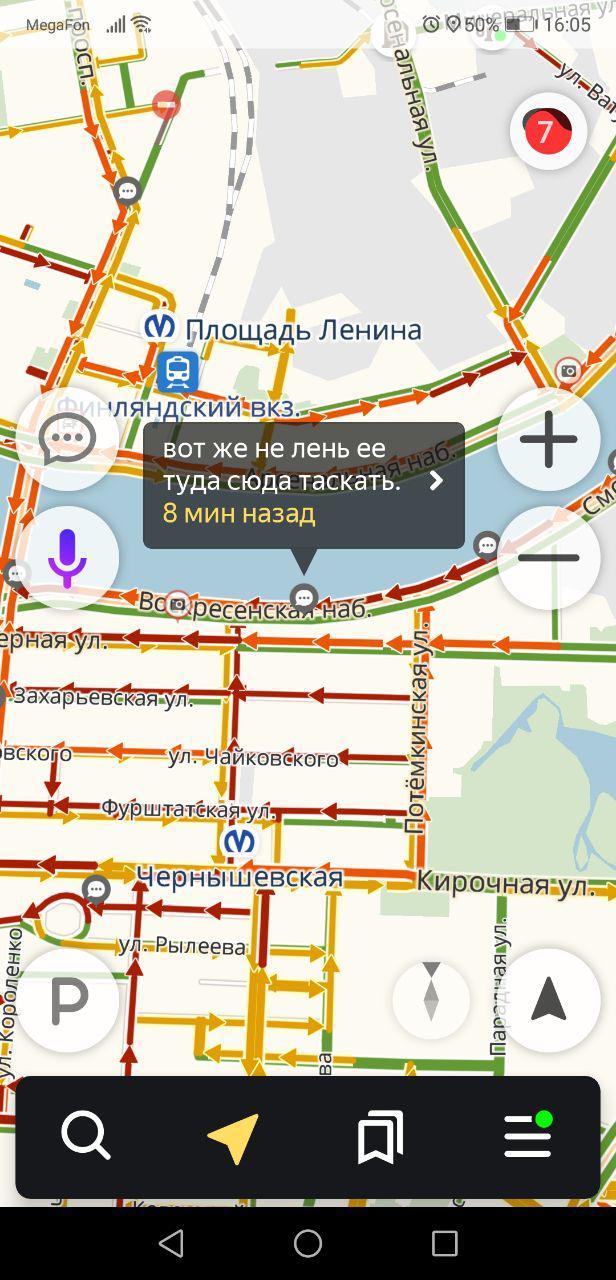
Task: Open saved bookmarks
Action: pos(381,1137)
